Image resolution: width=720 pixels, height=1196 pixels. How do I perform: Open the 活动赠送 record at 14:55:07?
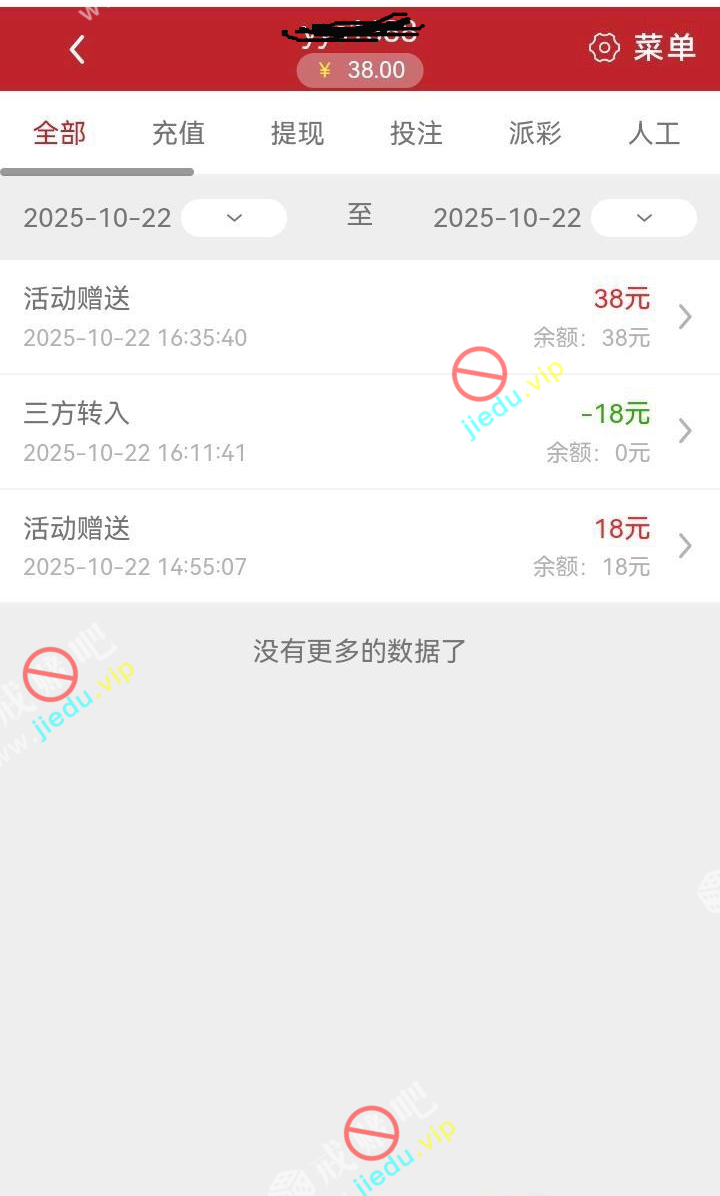pos(360,546)
